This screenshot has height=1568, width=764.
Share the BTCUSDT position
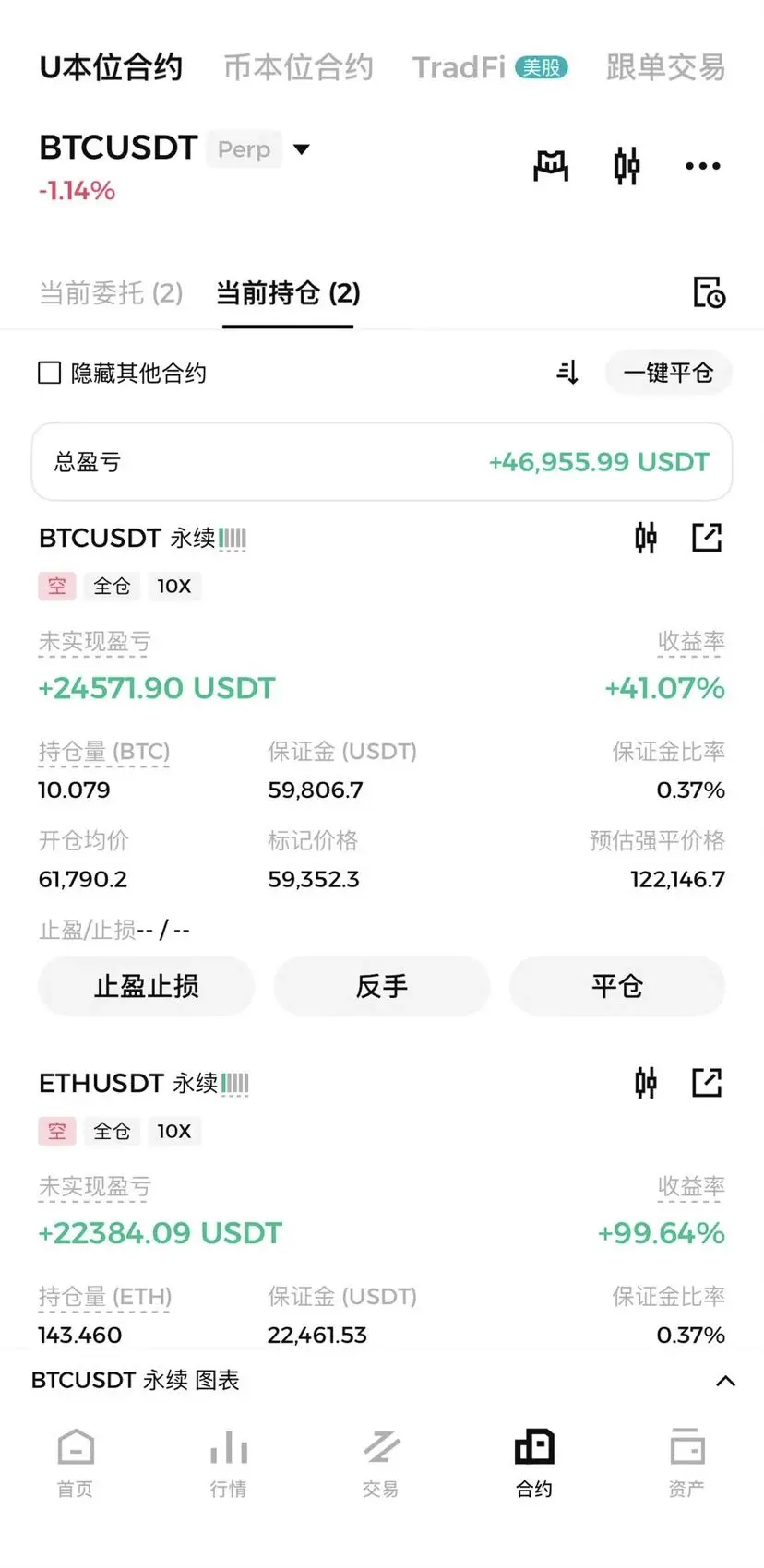(x=707, y=538)
